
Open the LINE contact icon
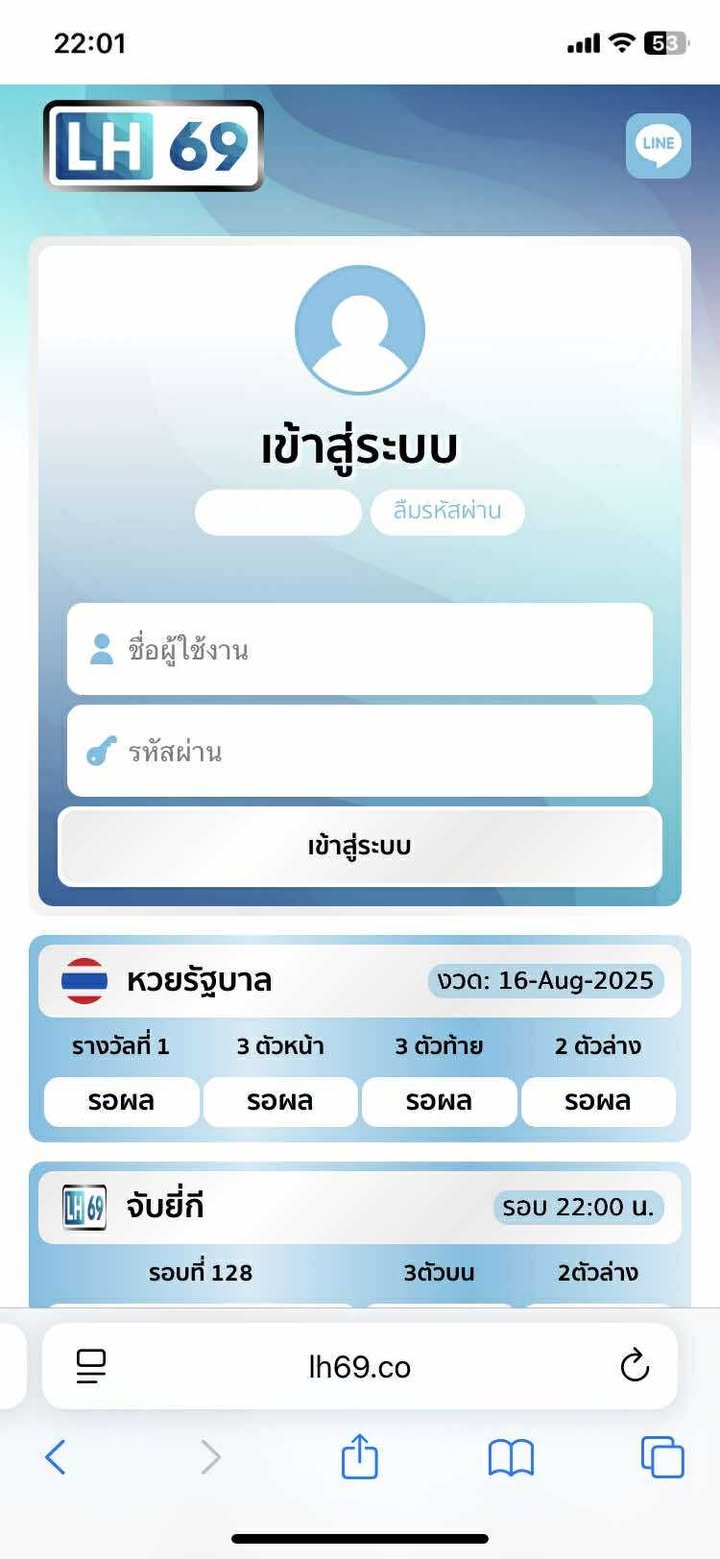click(658, 146)
